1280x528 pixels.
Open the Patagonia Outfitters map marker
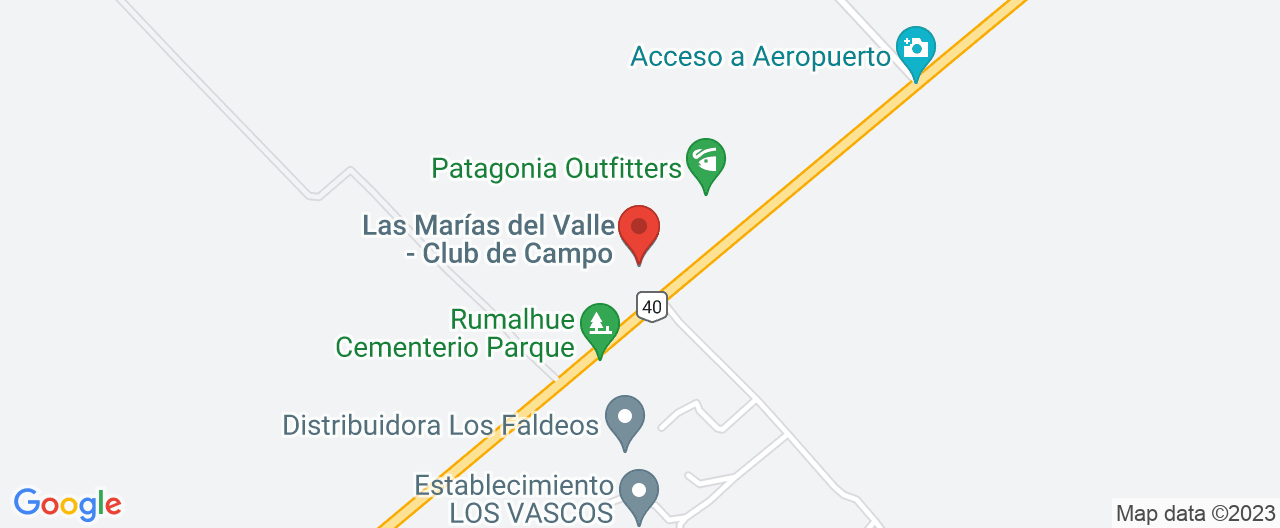705,160
